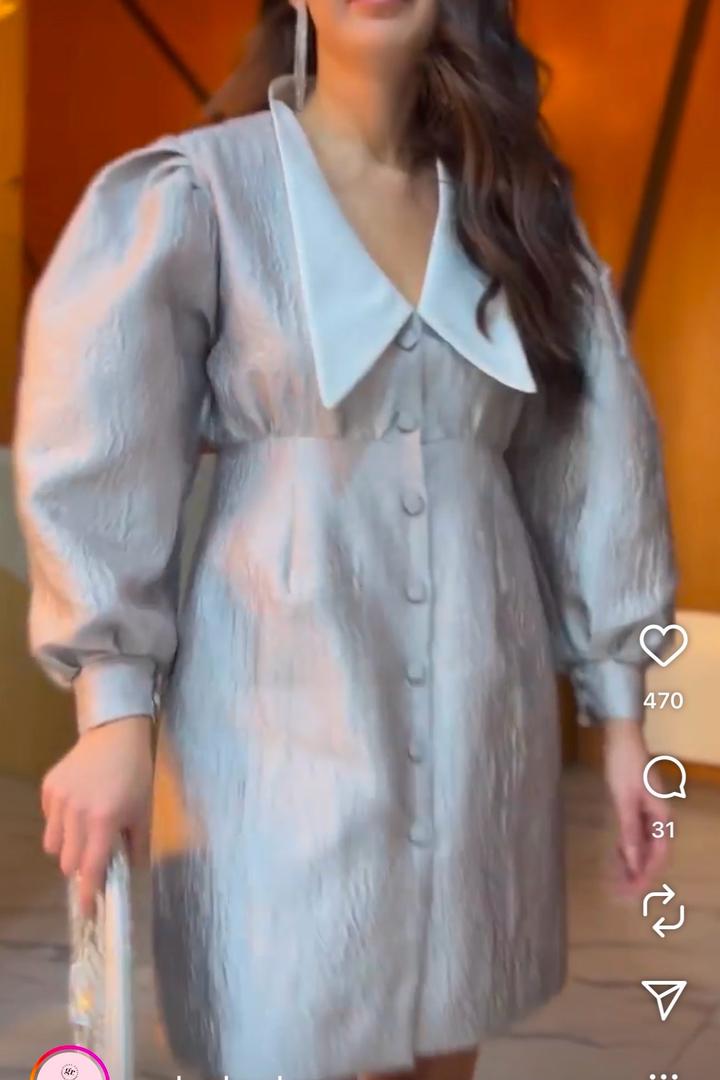Open the comments on this reel
This screenshot has width=720, height=1080.
click(x=664, y=777)
